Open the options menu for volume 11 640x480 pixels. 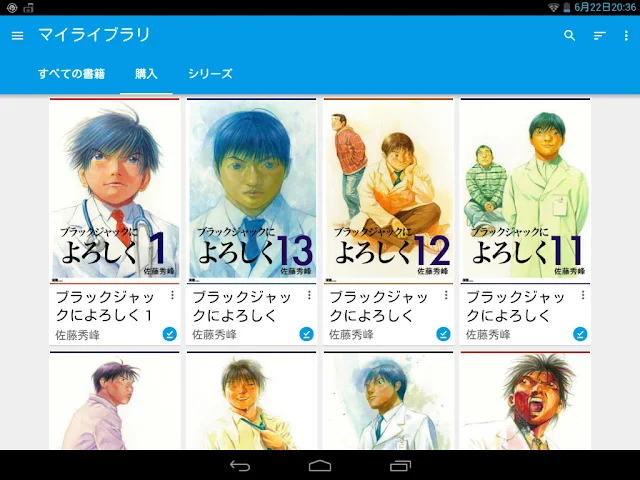tap(583, 295)
